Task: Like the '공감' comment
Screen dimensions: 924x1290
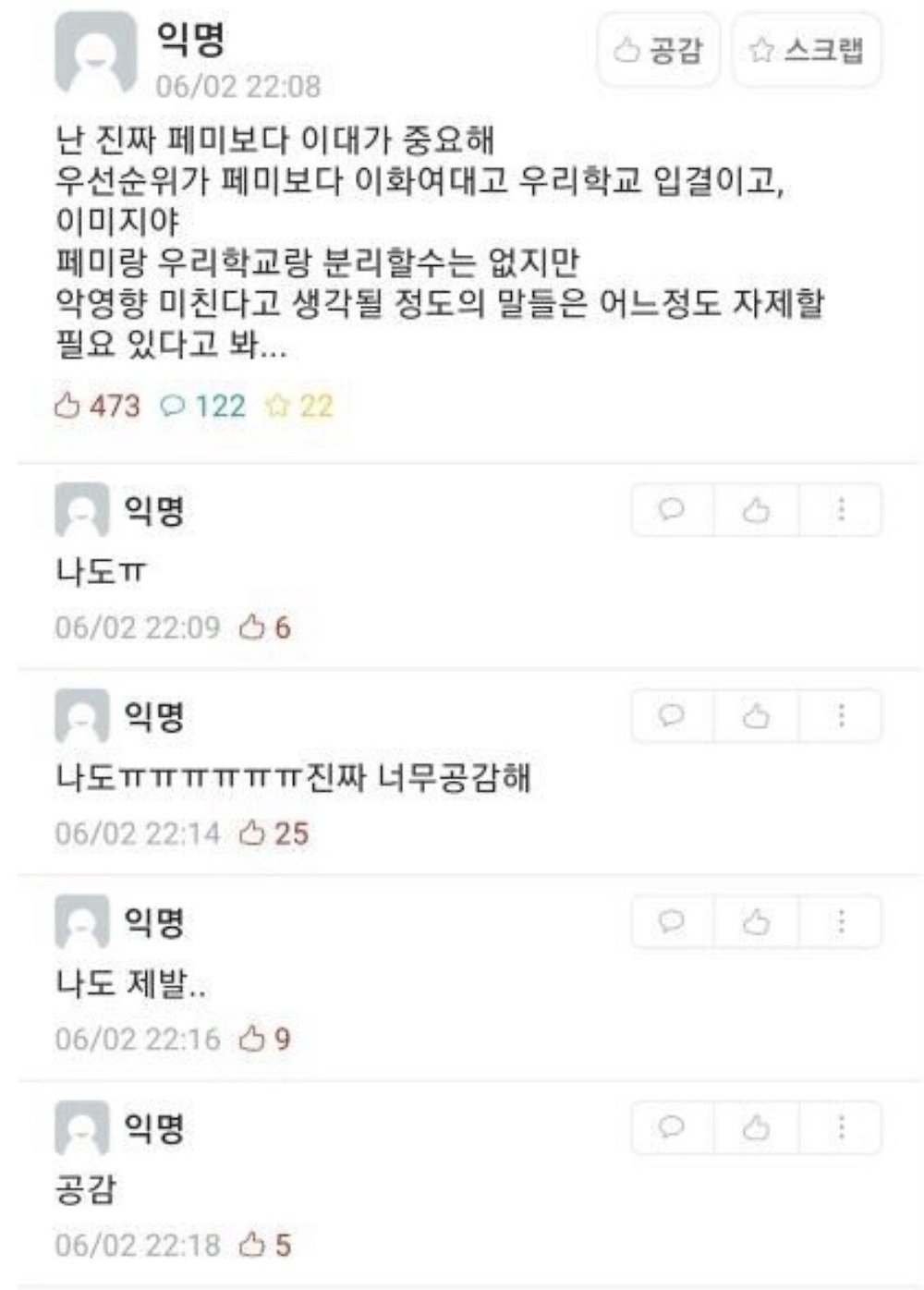Action: click(756, 1127)
